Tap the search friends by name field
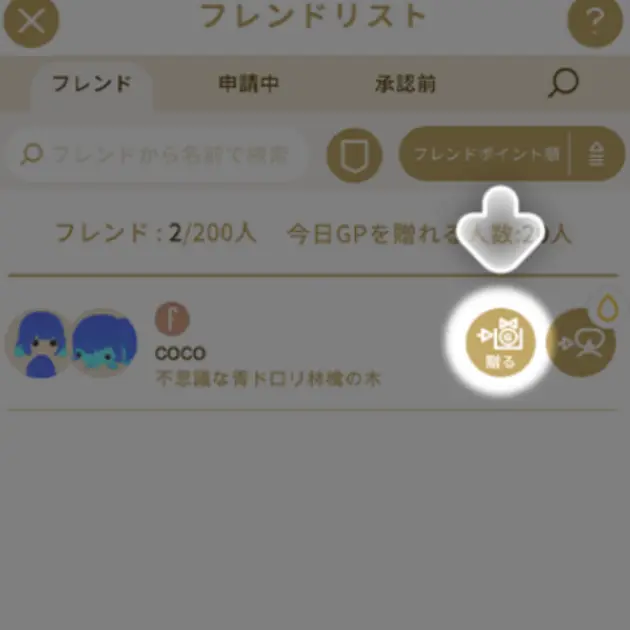Viewport: 630px width, 630px height. [160, 155]
